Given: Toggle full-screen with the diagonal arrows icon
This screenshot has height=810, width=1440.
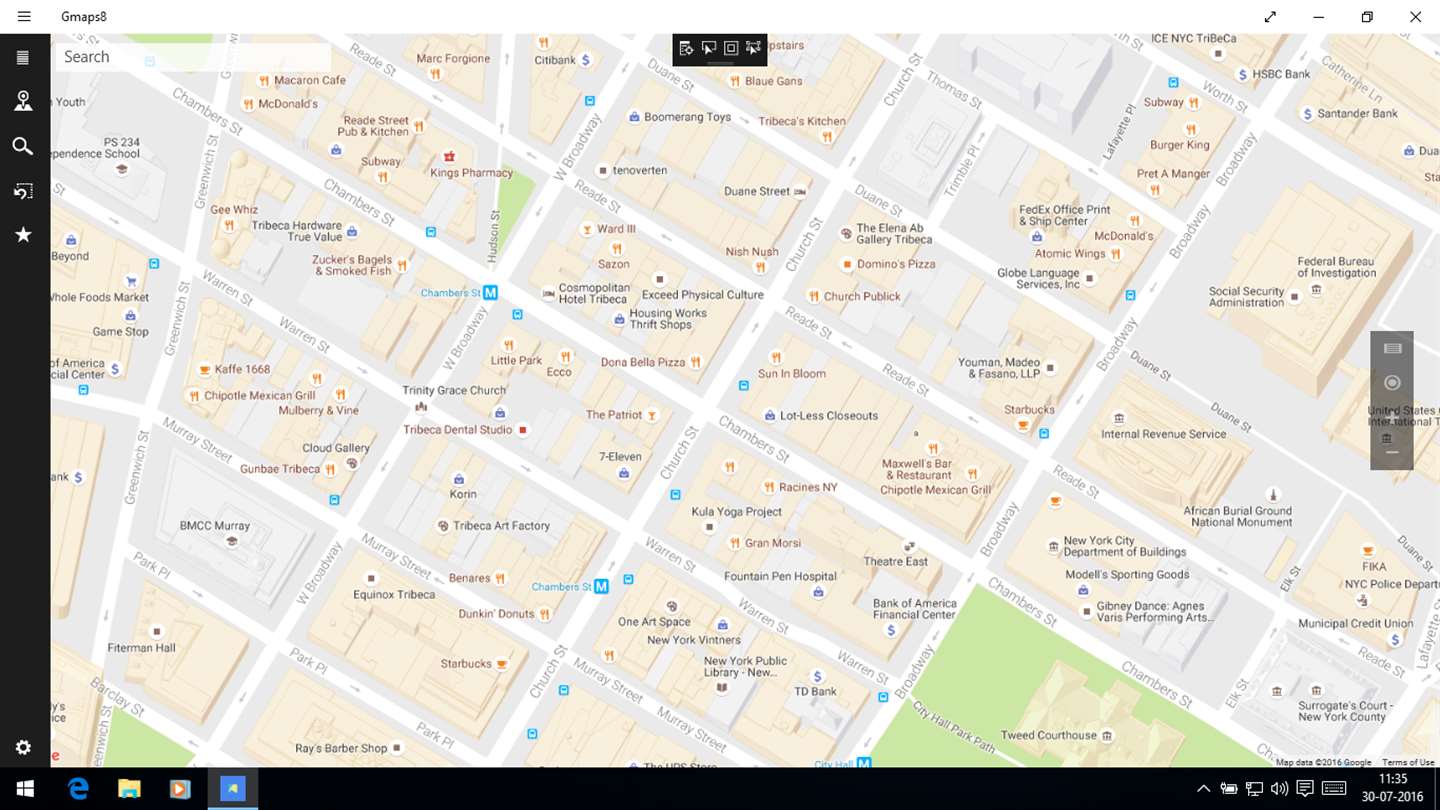Looking at the screenshot, I should [1270, 17].
